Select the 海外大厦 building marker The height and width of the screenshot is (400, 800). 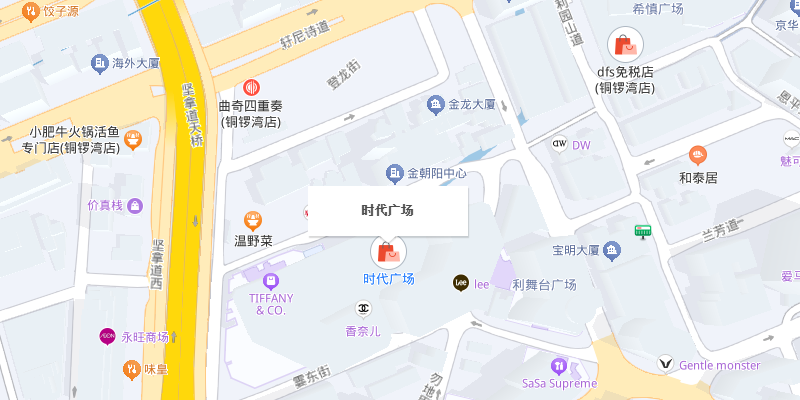(x=99, y=64)
